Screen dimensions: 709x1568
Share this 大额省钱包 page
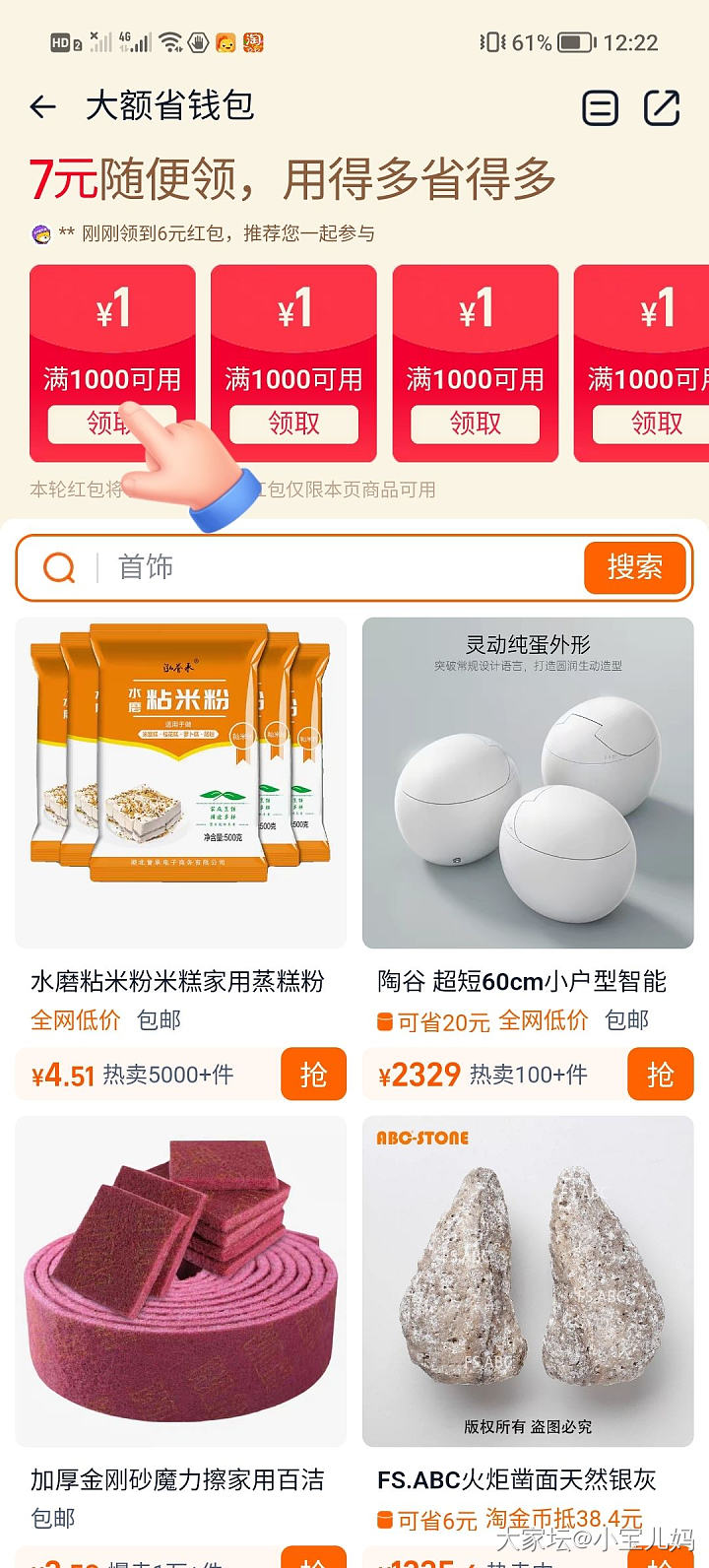tap(662, 107)
